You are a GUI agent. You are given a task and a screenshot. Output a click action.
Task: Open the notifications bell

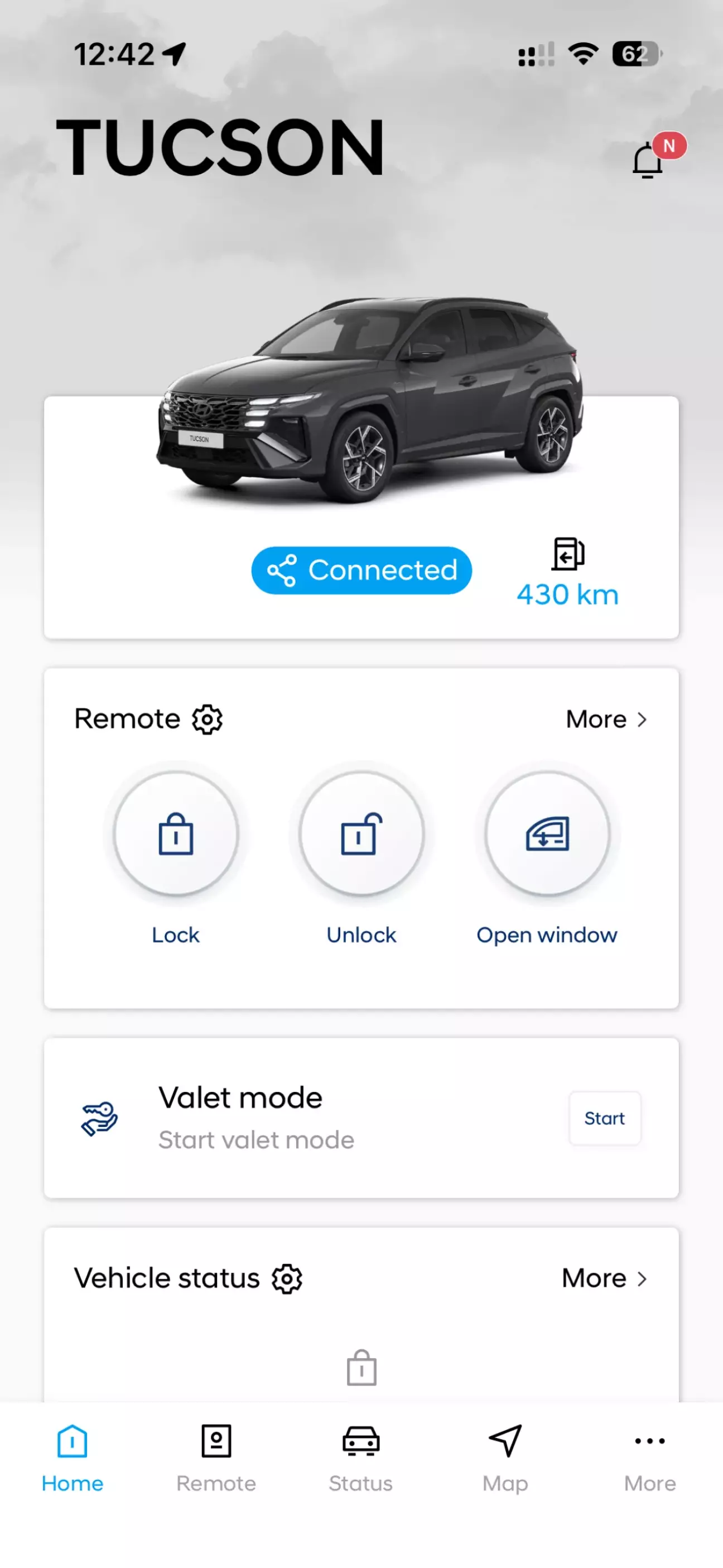(648, 161)
